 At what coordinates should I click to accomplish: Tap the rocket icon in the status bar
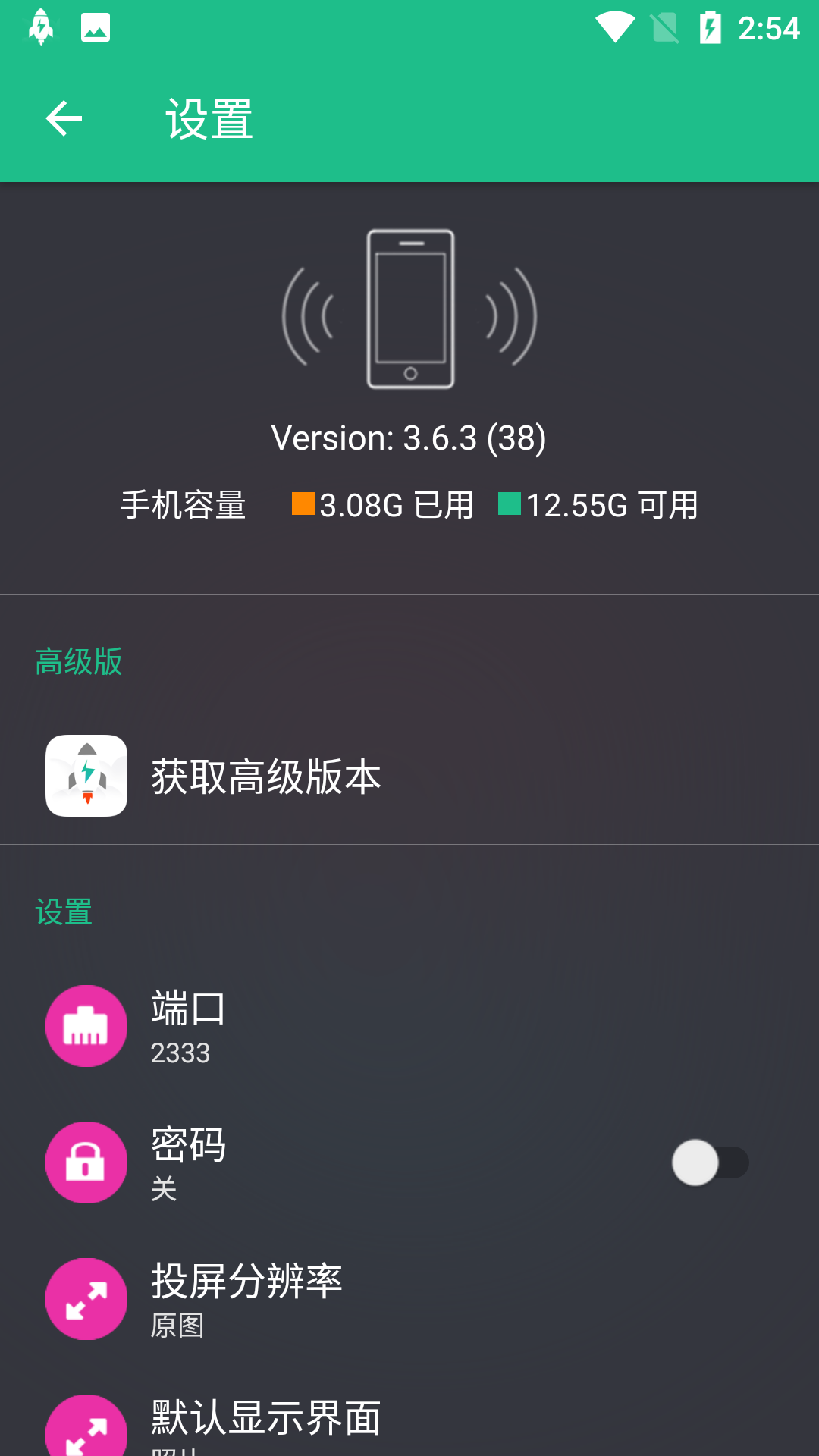(x=42, y=27)
